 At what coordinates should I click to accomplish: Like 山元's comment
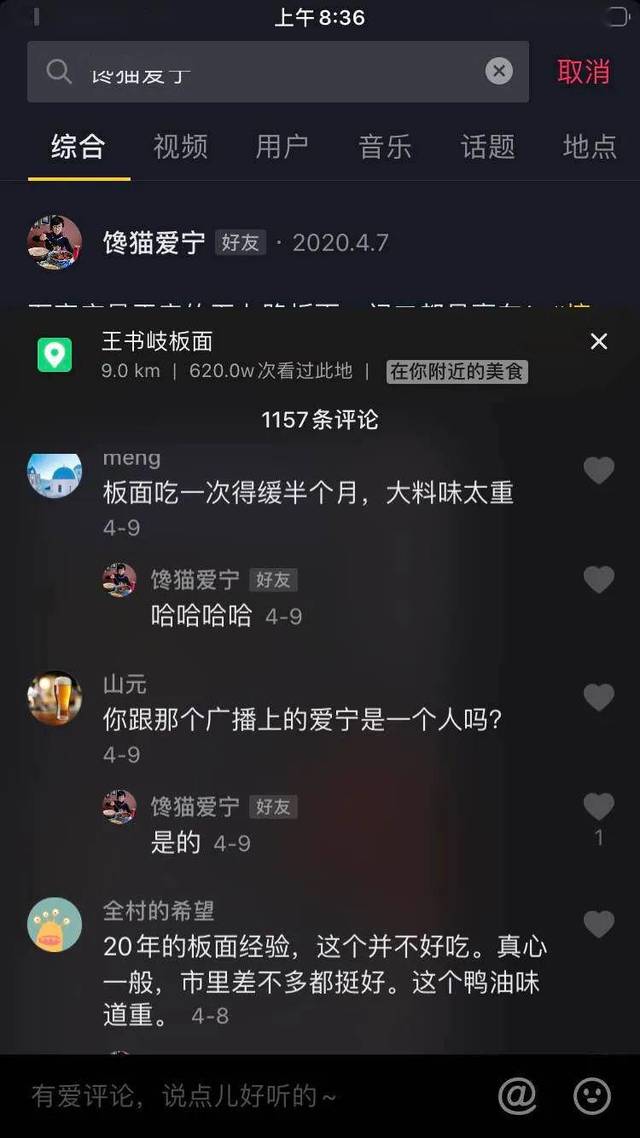click(599, 697)
